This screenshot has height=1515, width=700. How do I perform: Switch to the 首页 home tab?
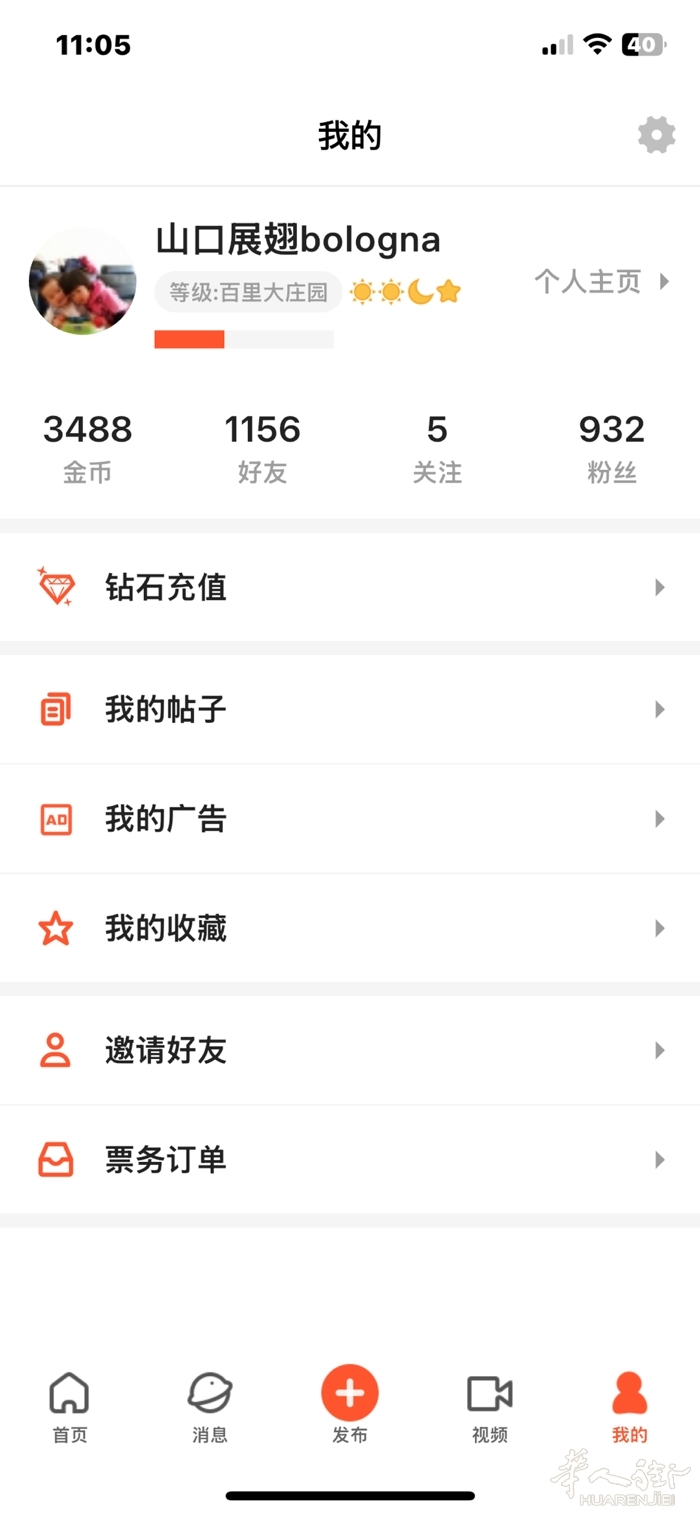[70, 1406]
